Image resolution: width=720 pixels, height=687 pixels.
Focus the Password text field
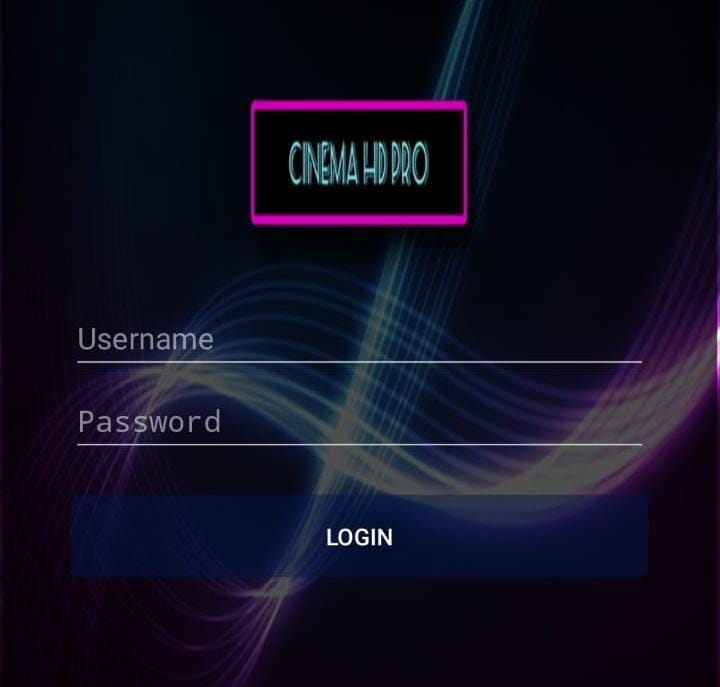(358, 421)
